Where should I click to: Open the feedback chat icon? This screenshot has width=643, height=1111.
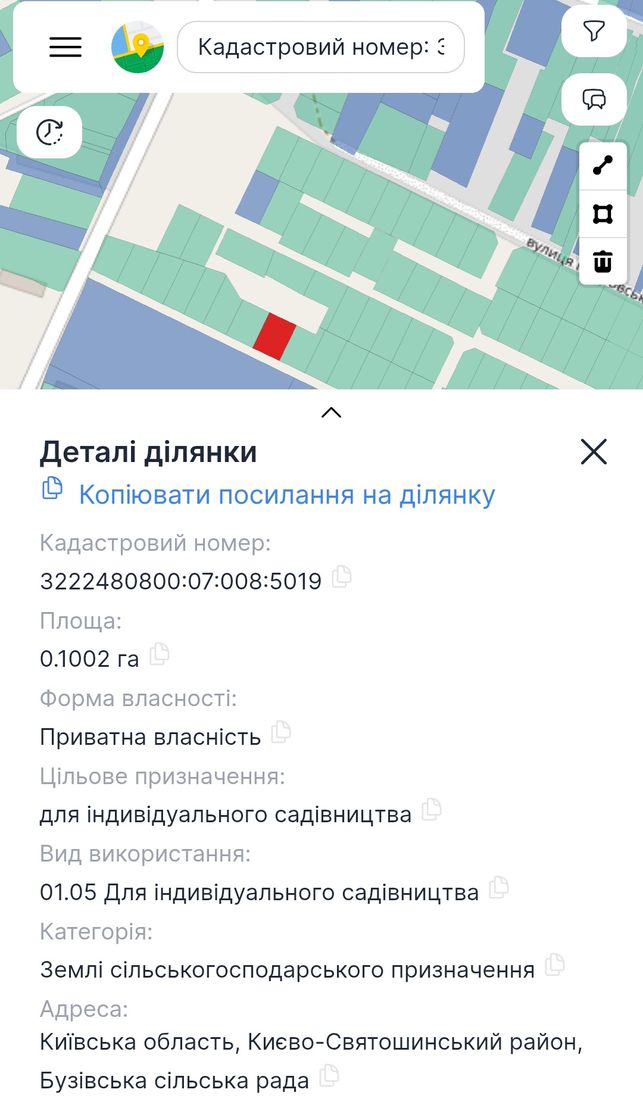593,99
